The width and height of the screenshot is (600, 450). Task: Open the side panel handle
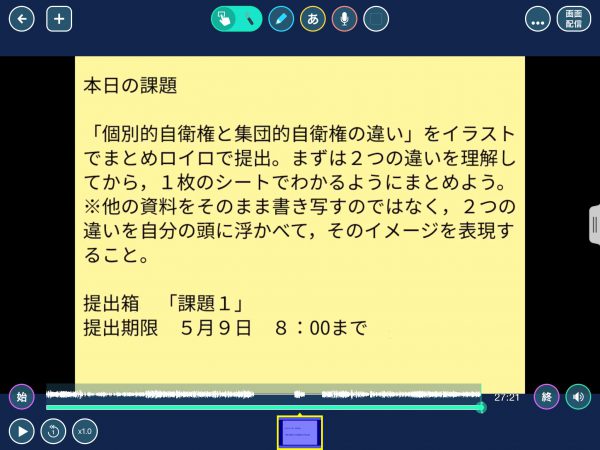pyautogui.click(x=594, y=225)
